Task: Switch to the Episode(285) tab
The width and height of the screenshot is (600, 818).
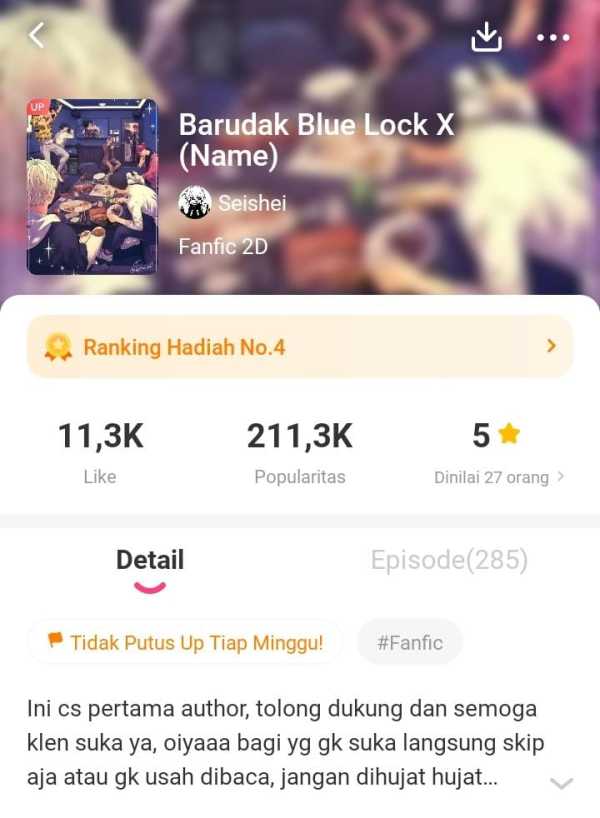Action: pyautogui.click(x=449, y=560)
